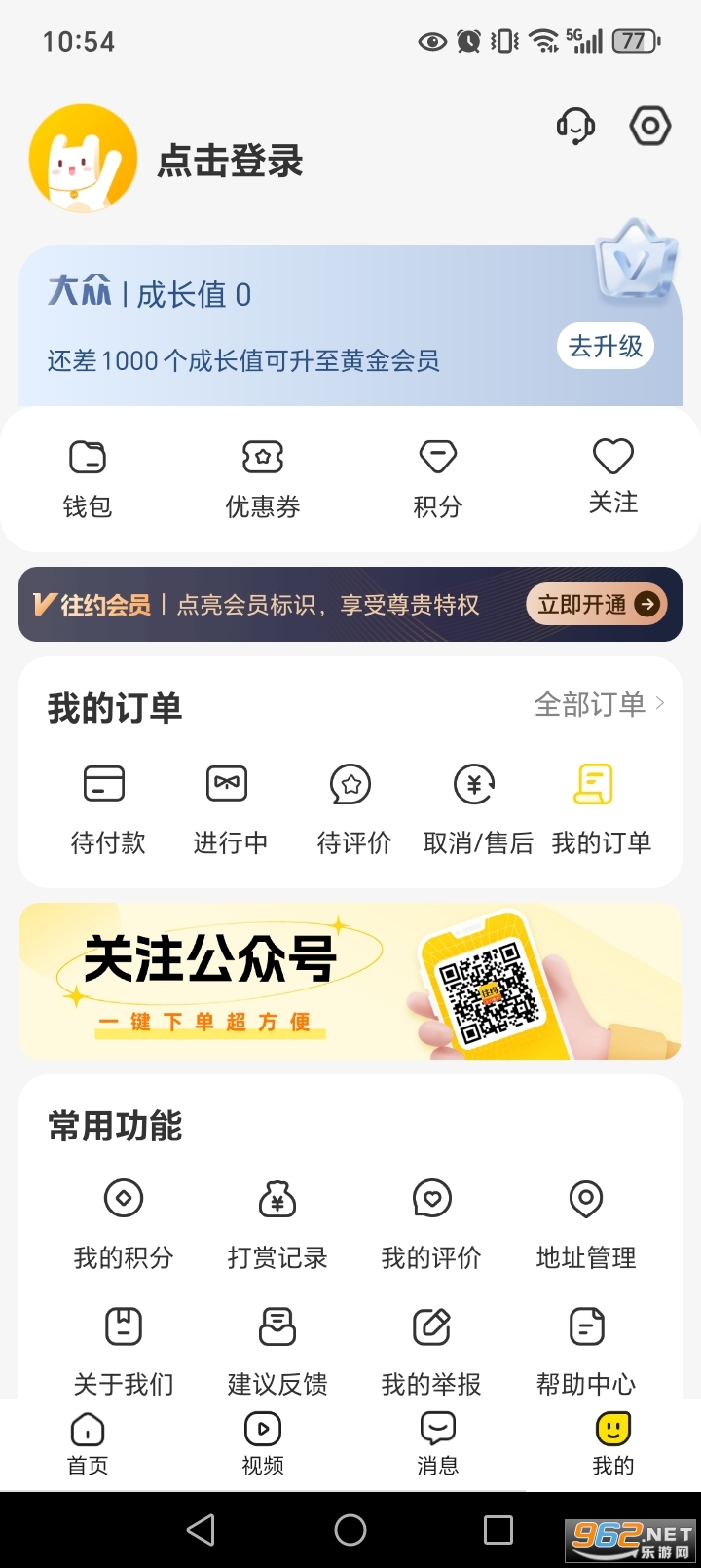Viewport: 701px width, 1568px height.
Task: Open 关注 follow heart icon
Action: tap(612, 456)
